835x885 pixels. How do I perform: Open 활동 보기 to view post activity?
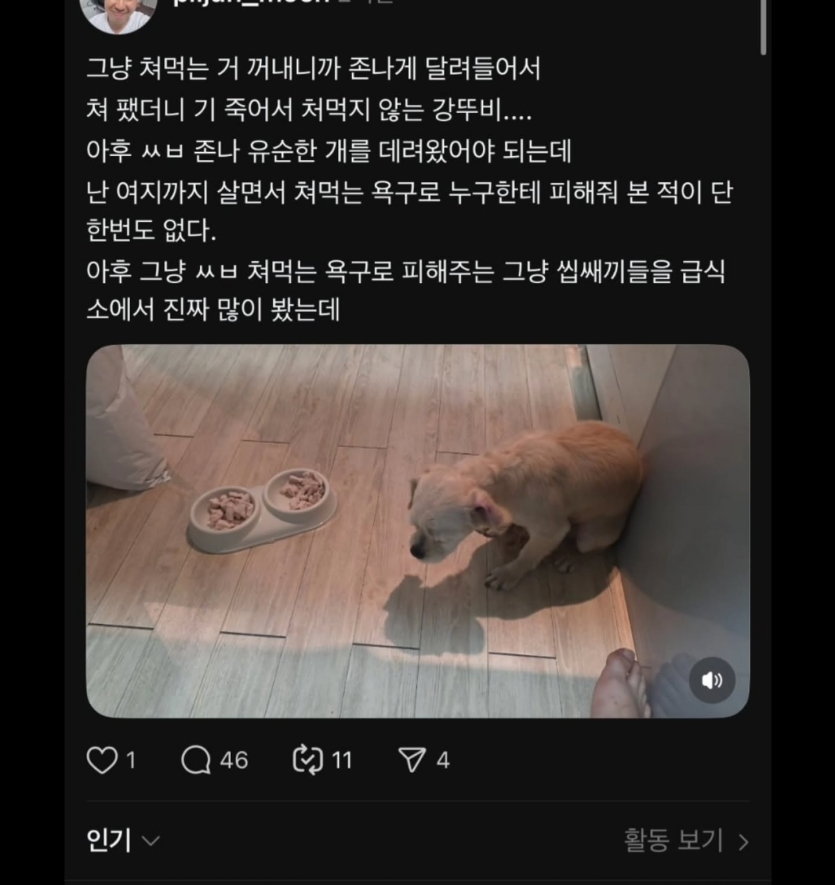click(686, 840)
